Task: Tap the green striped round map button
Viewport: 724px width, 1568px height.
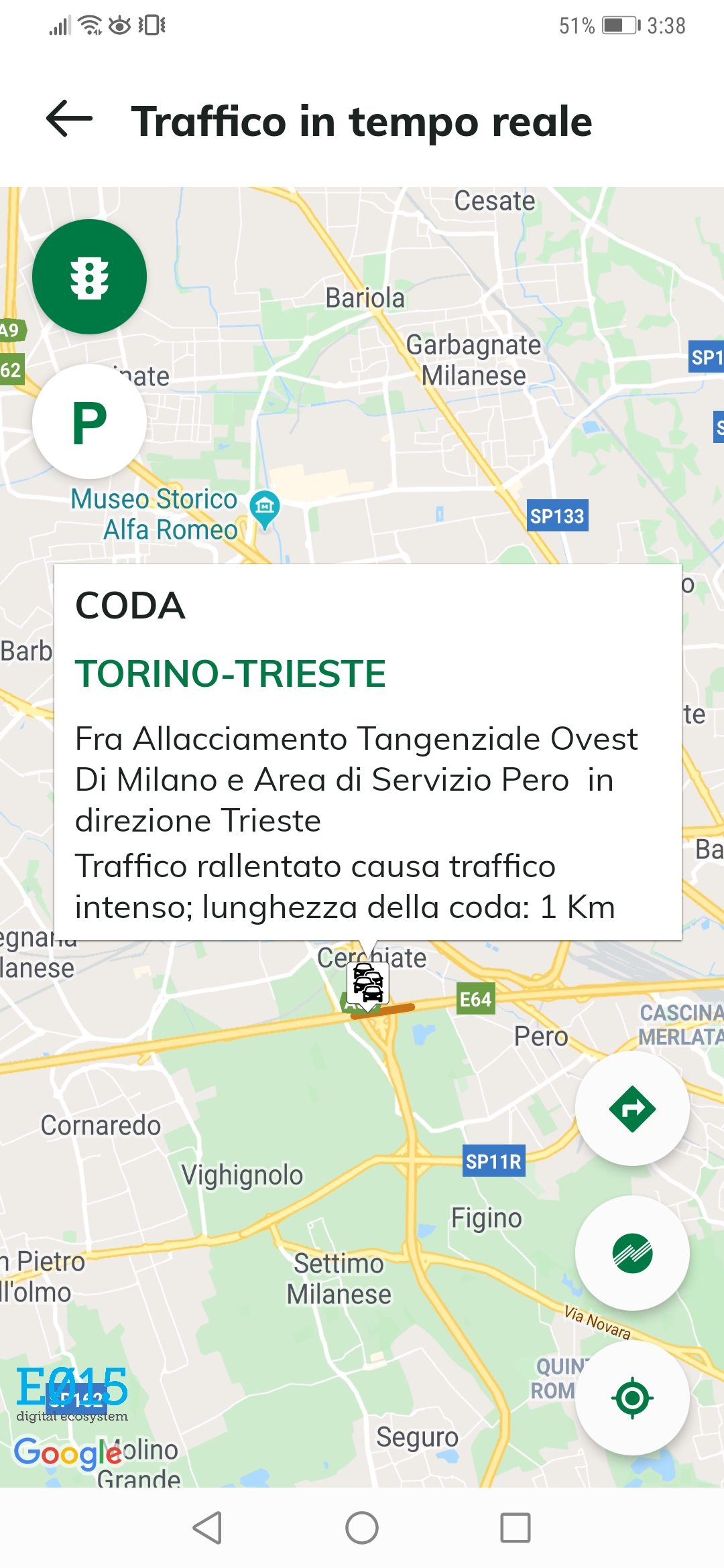Action: tap(632, 1253)
